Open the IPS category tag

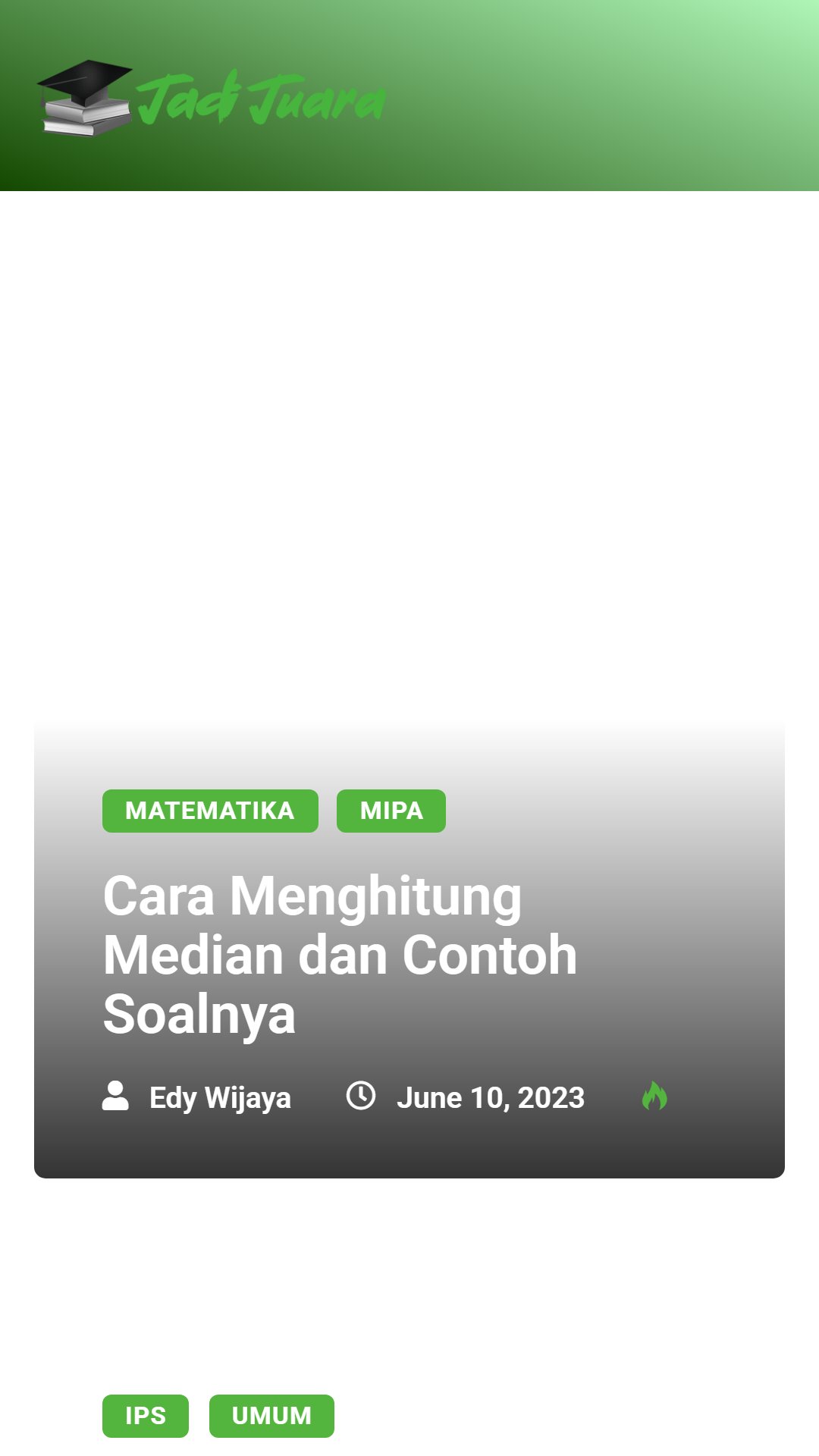pos(146,1416)
